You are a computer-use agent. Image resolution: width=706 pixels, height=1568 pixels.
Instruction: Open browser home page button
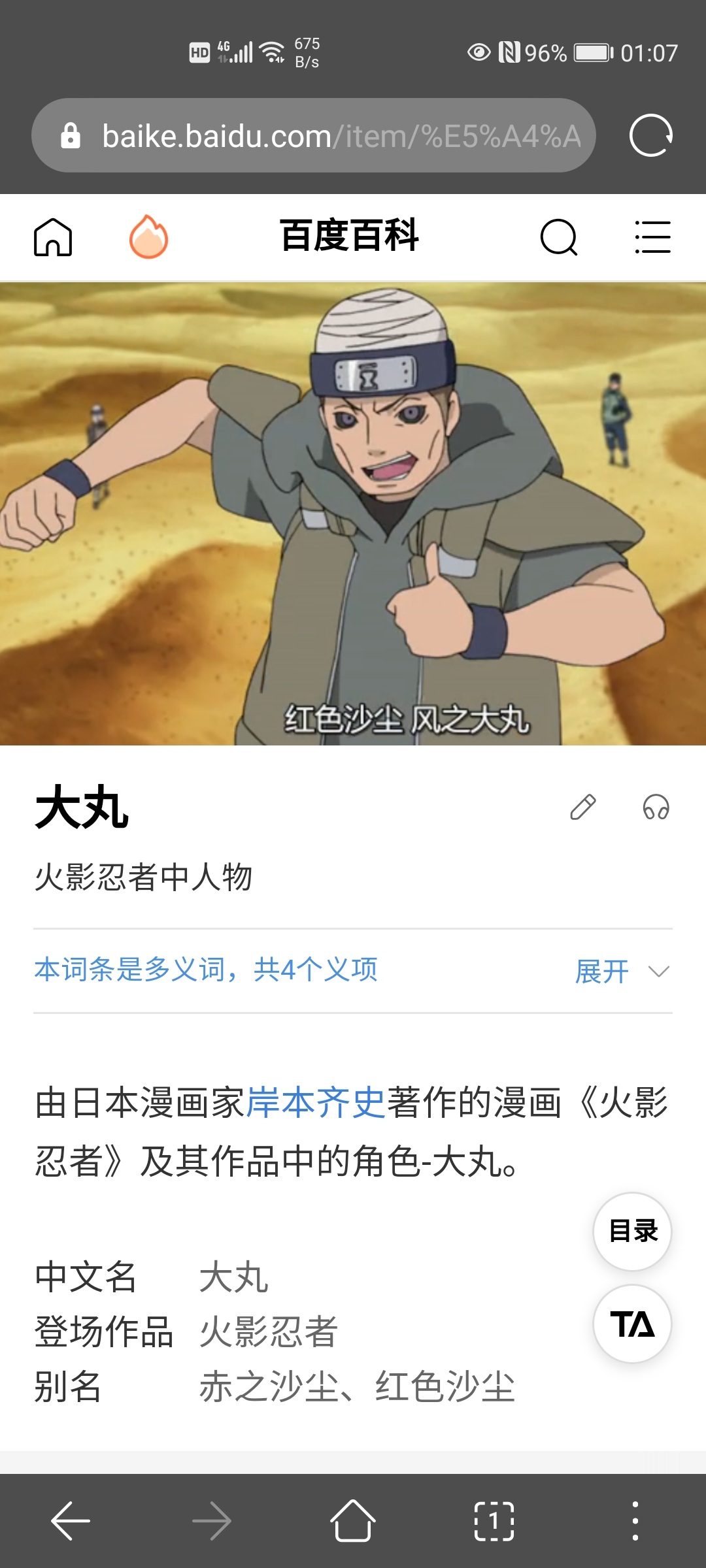click(353, 1521)
